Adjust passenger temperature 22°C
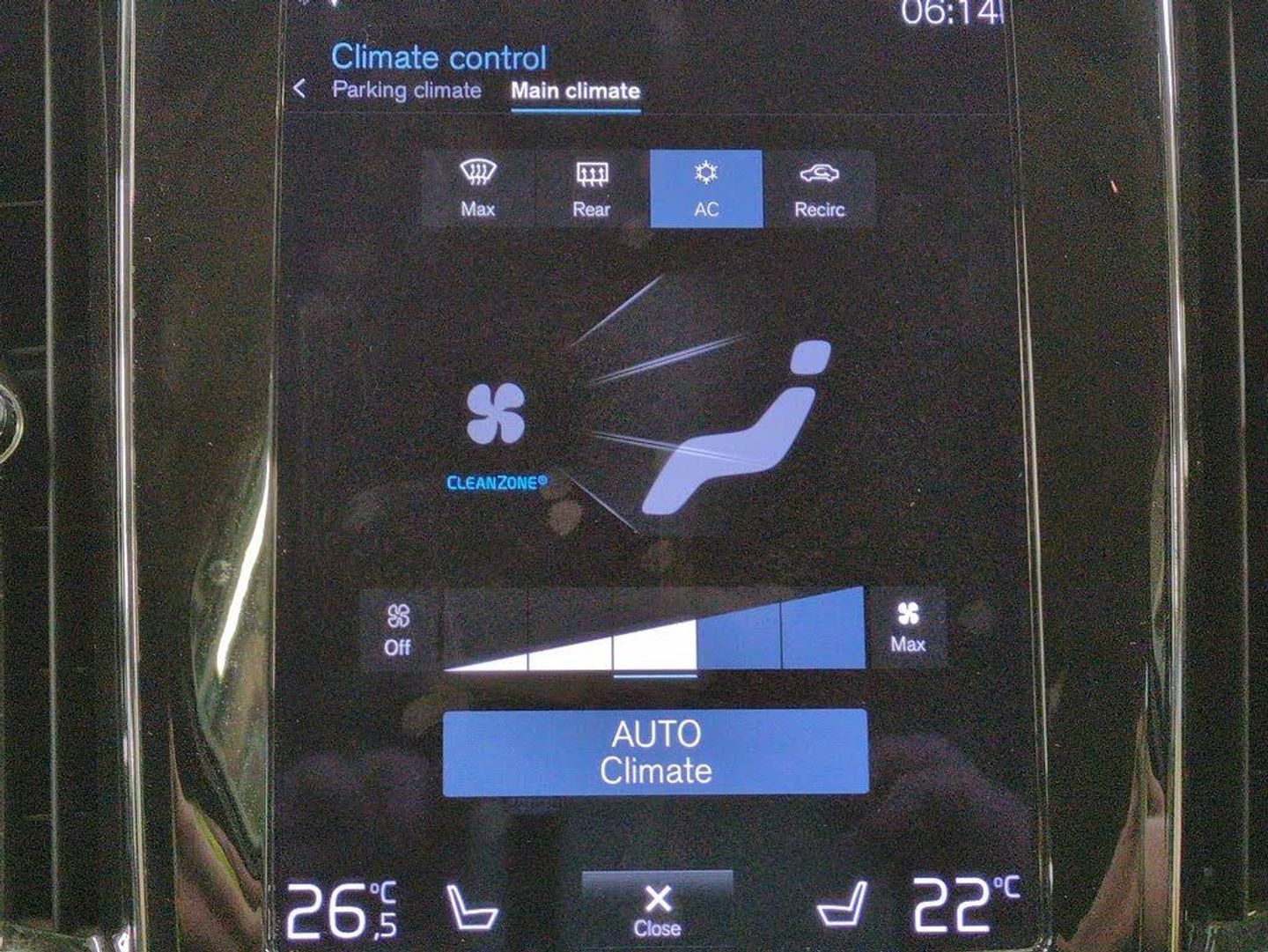 964,906
